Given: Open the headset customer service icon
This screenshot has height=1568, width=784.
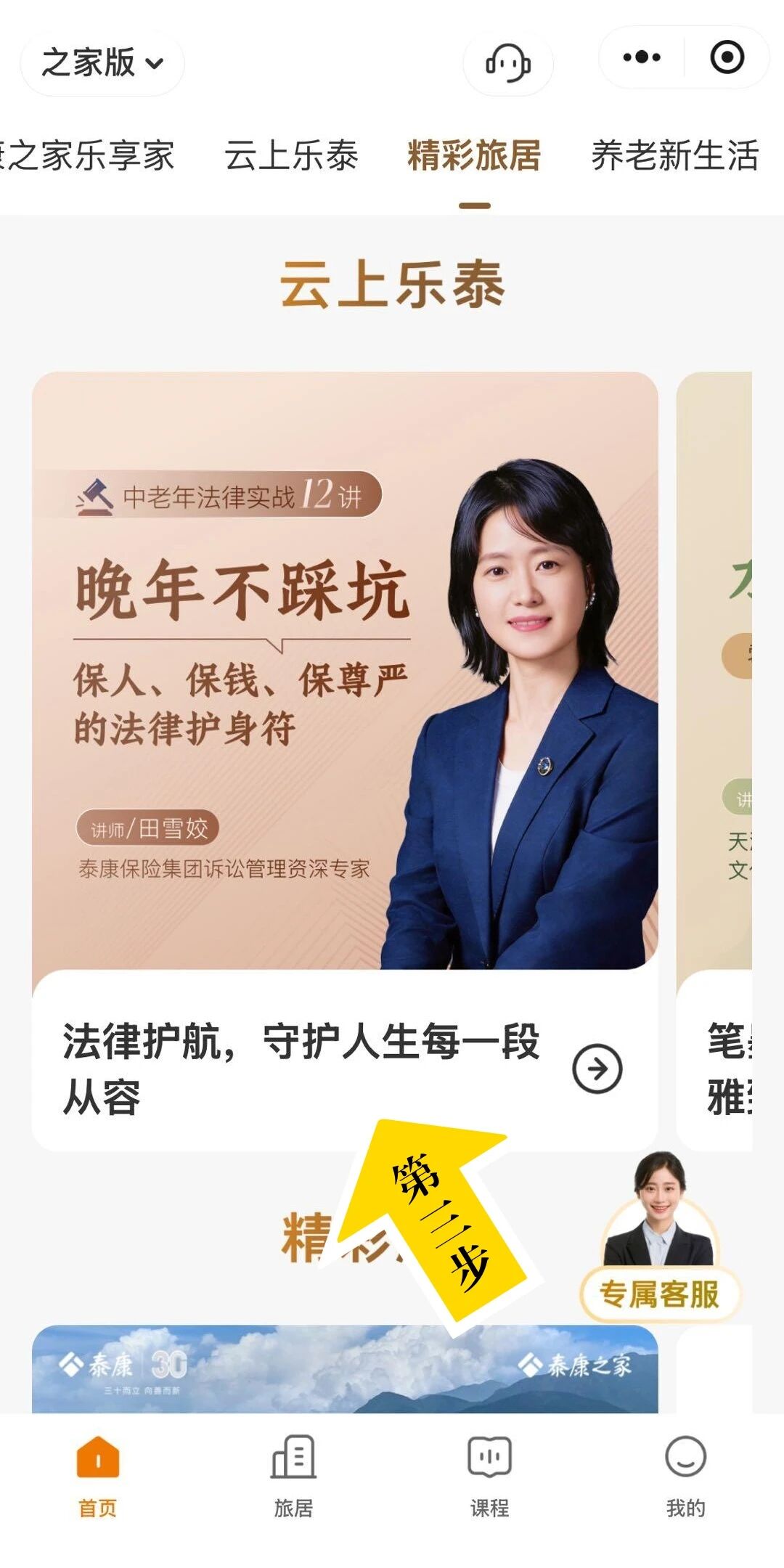Looking at the screenshot, I should pos(508,63).
